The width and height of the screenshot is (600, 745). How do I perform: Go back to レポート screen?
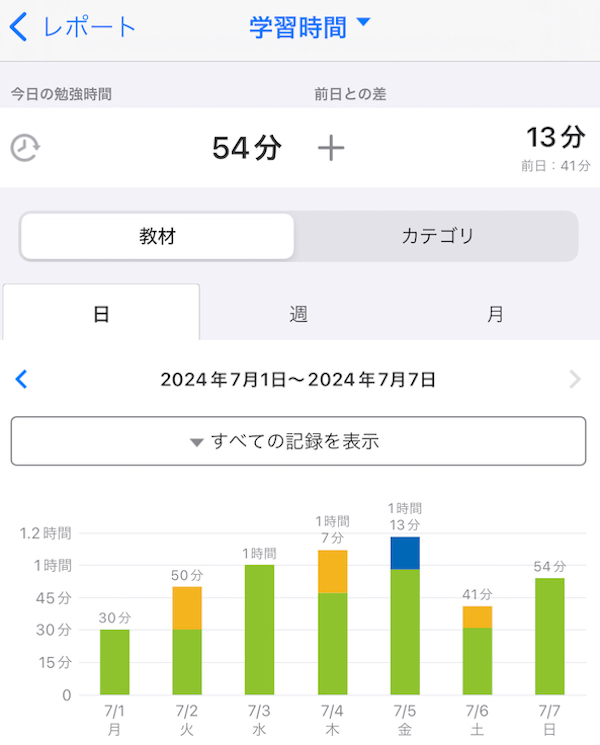click(x=72, y=27)
